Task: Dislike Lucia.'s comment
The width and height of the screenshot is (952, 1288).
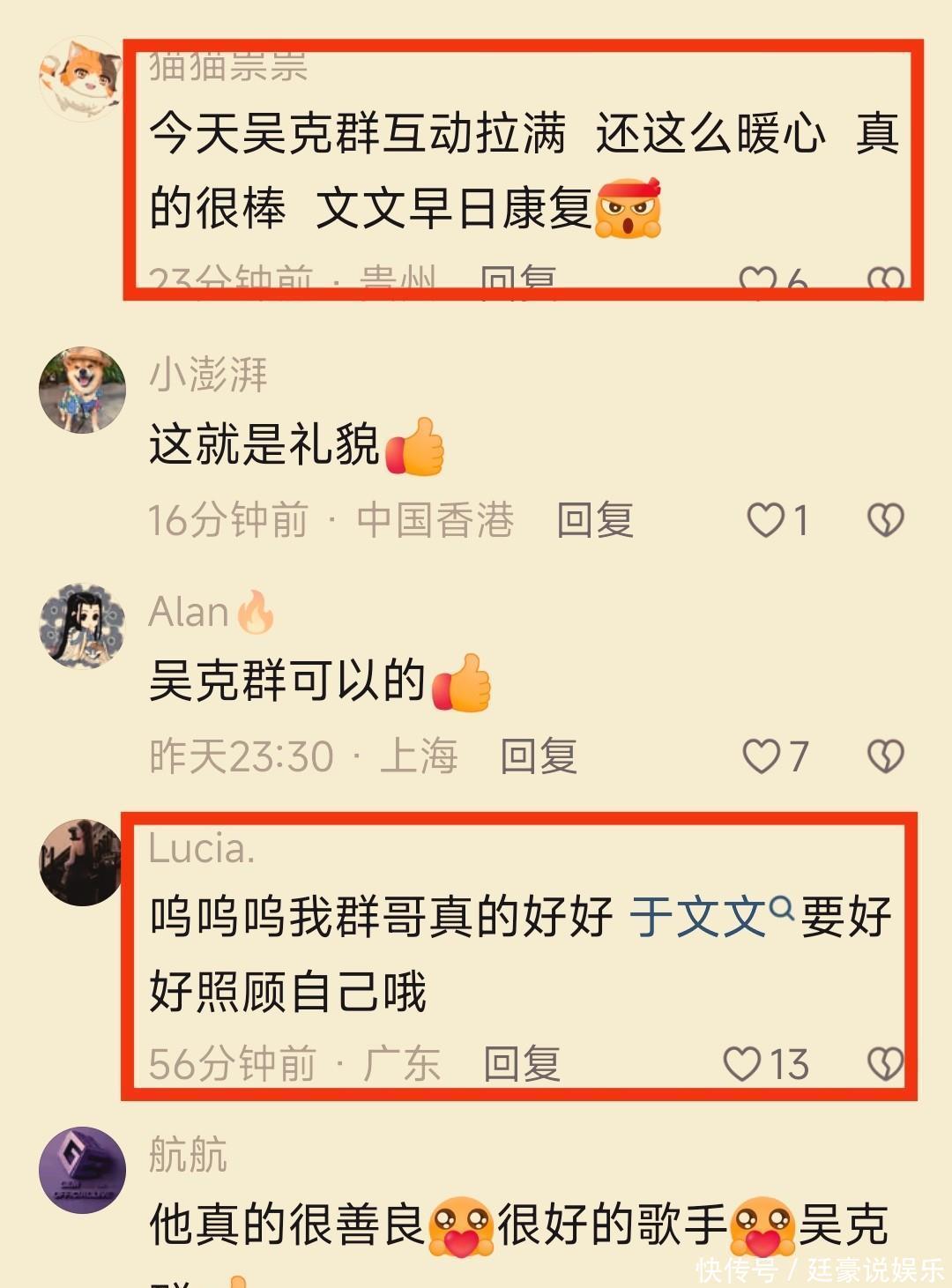Action: point(886,1064)
